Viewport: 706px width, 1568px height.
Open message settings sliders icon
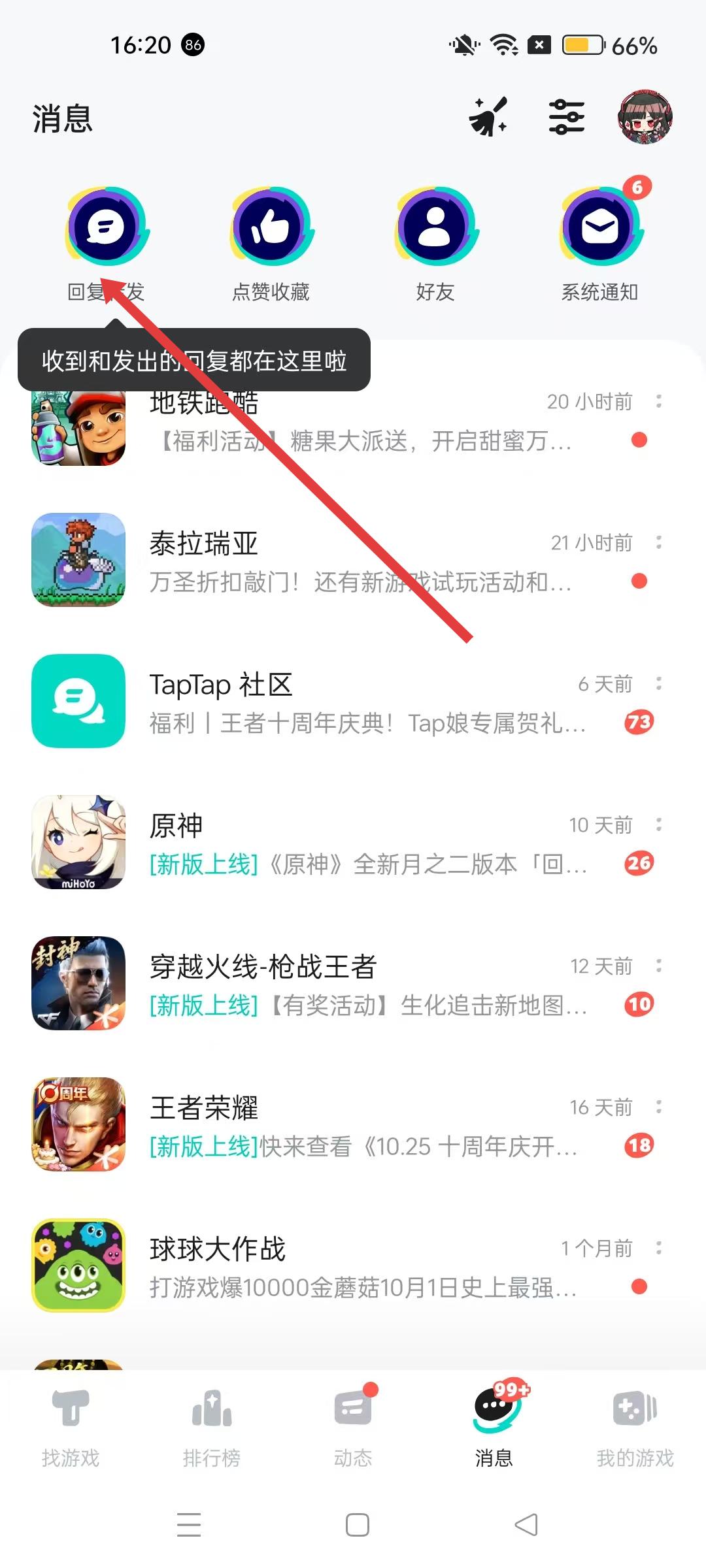pyautogui.click(x=566, y=118)
